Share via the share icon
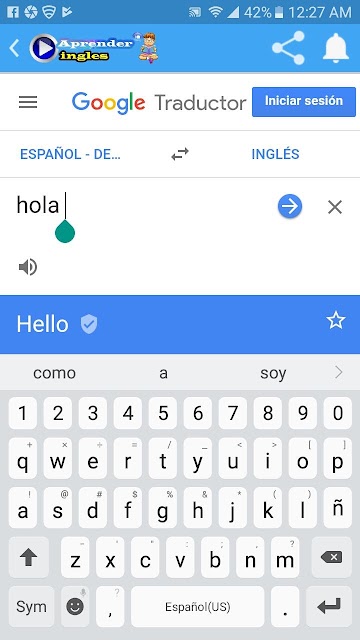 [x=289, y=48]
